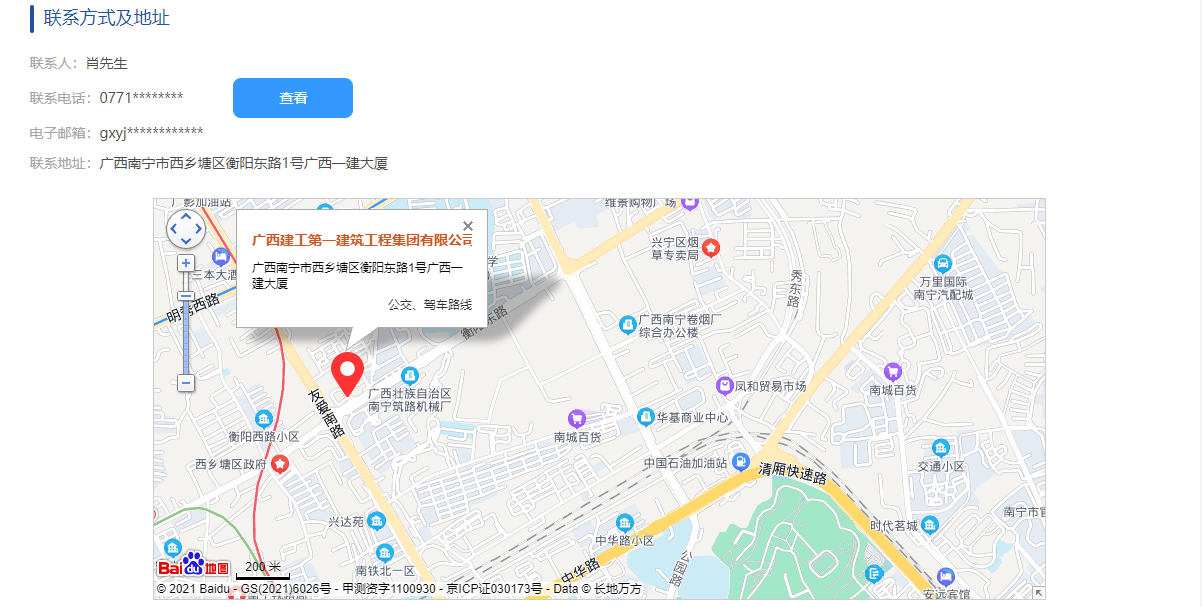The height and width of the screenshot is (607, 1202).
Task: Zoom in the map with plus button
Action: click(x=186, y=263)
